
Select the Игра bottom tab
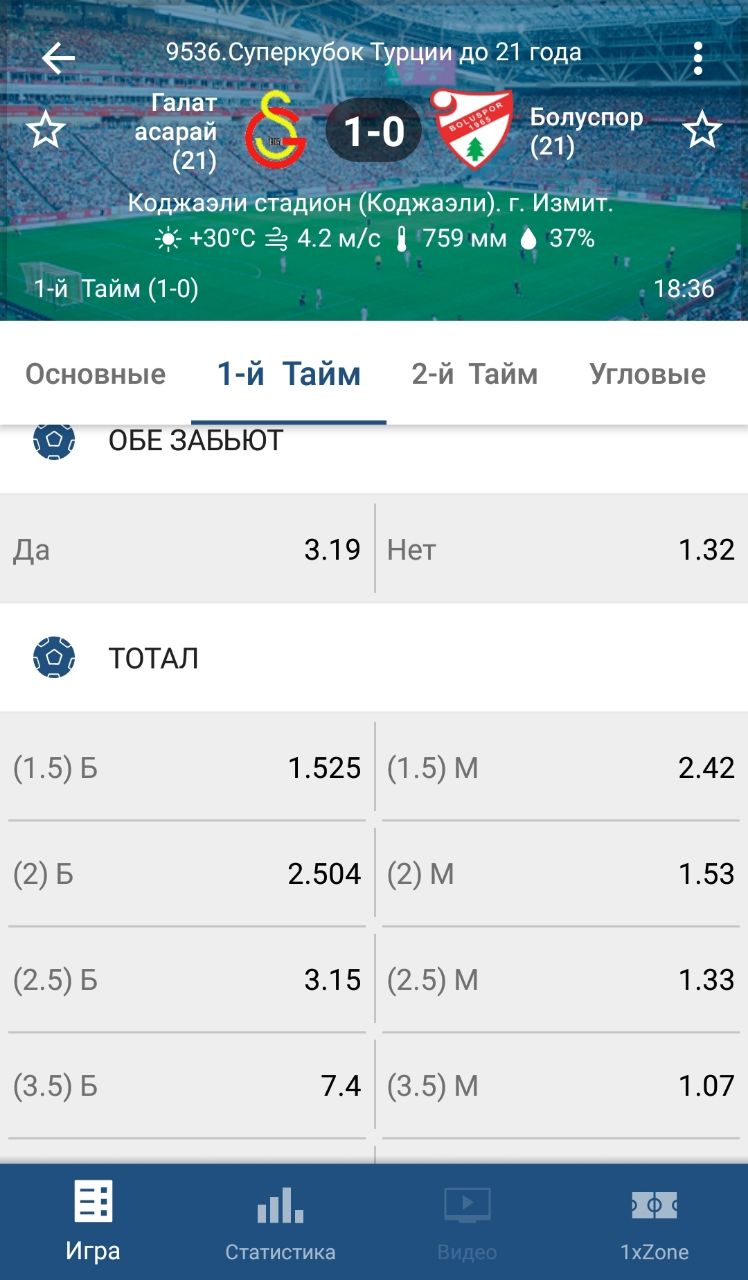[x=93, y=1222]
